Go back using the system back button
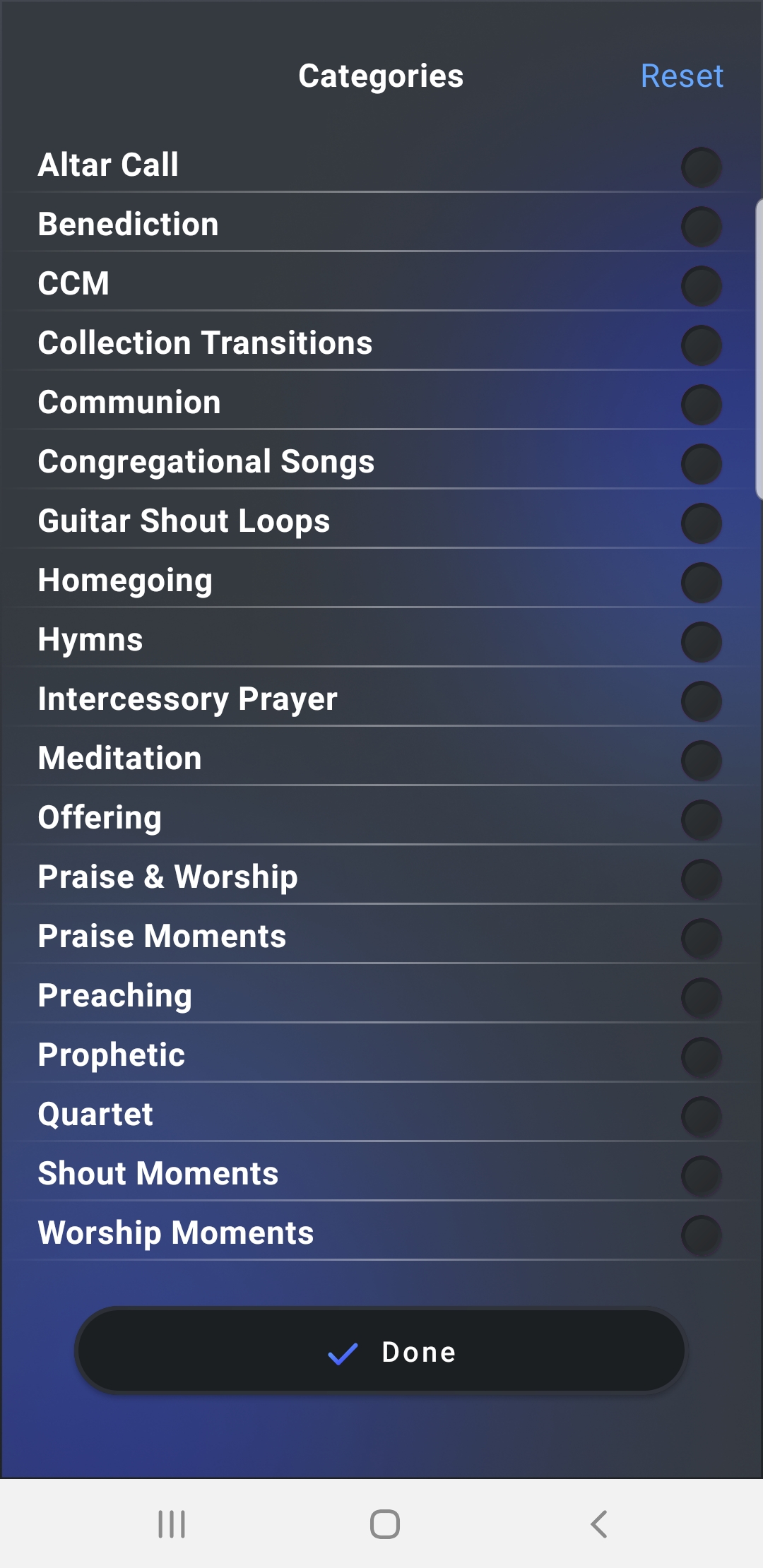The width and height of the screenshot is (763, 1568). point(599,1524)
